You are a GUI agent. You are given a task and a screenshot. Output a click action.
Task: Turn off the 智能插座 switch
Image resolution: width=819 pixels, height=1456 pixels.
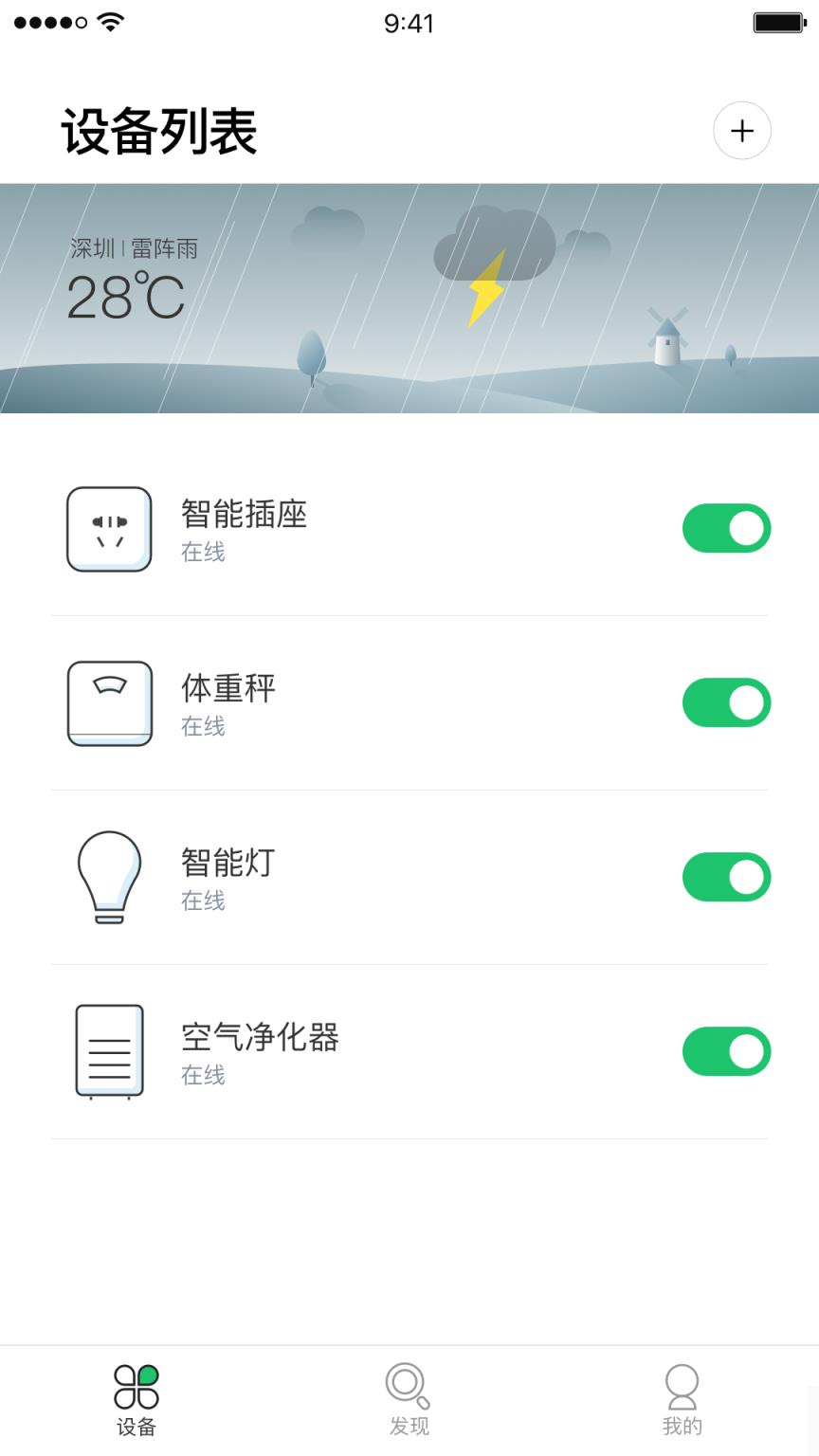(x=726, y=528)
